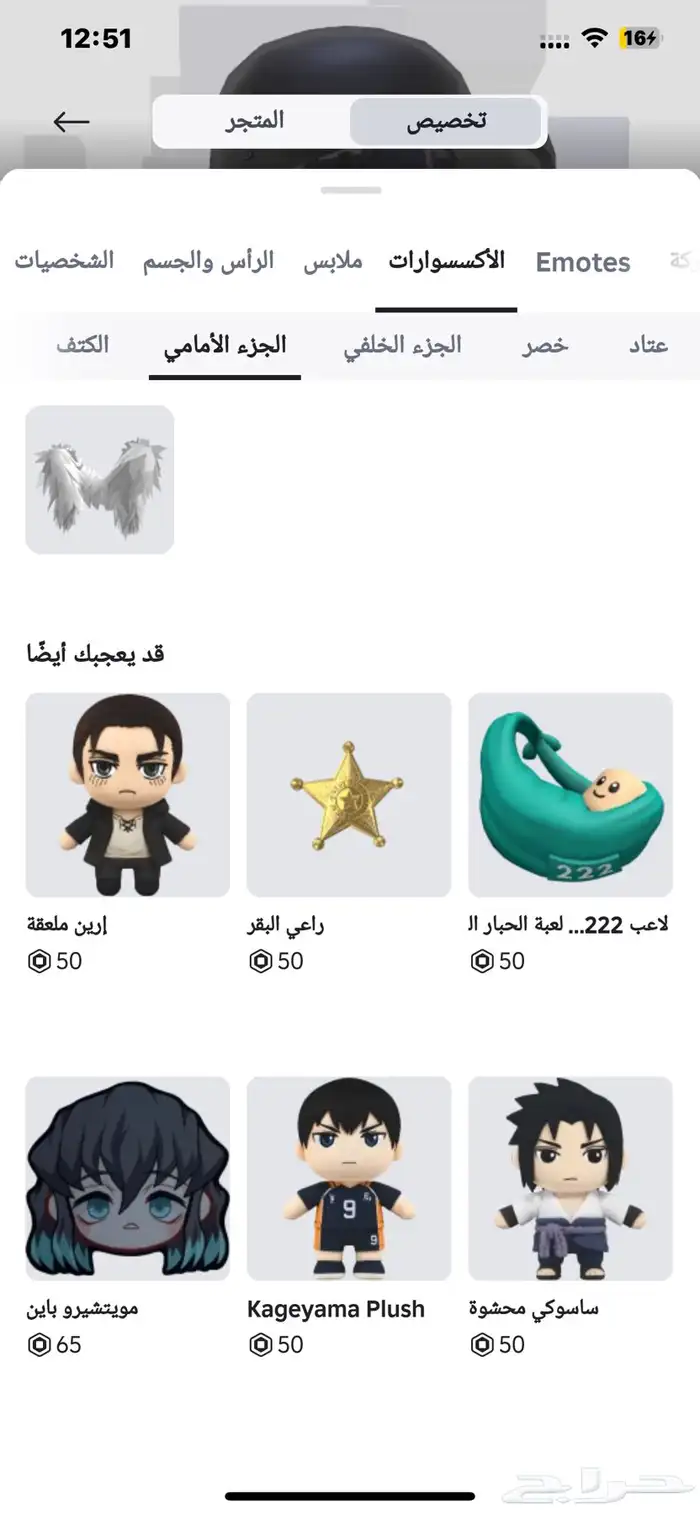The image size is (700, 1514).
Task: View the ساسوكي محشوة plush item
Action: tap(570, 1179)
